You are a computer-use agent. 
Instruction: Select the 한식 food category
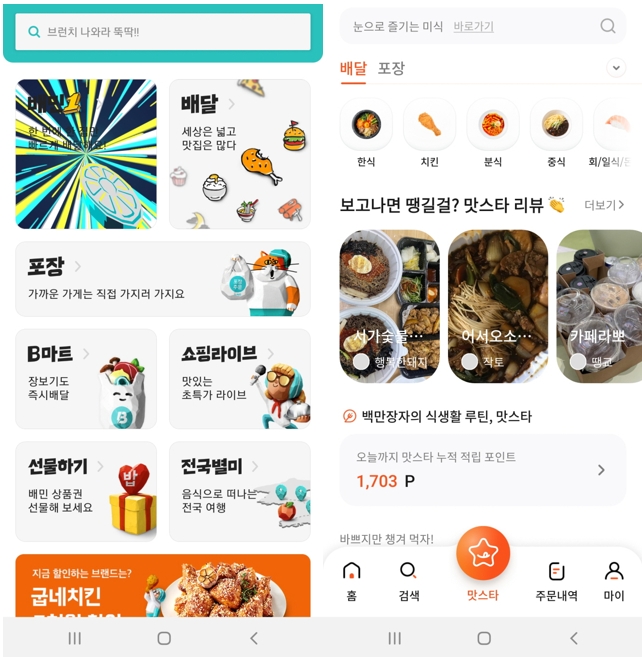click(366, 133)
